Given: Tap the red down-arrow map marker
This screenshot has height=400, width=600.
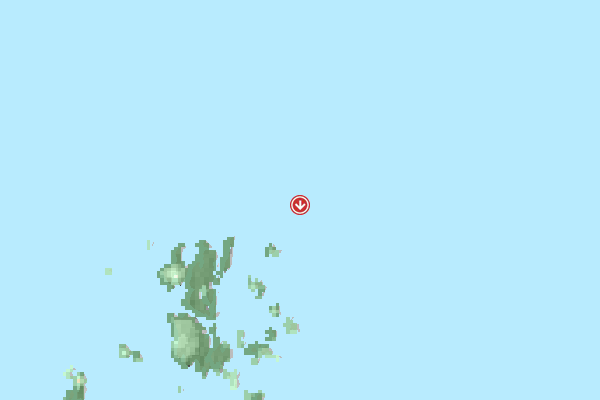Looking at the screenshot, I should [300, 205].
